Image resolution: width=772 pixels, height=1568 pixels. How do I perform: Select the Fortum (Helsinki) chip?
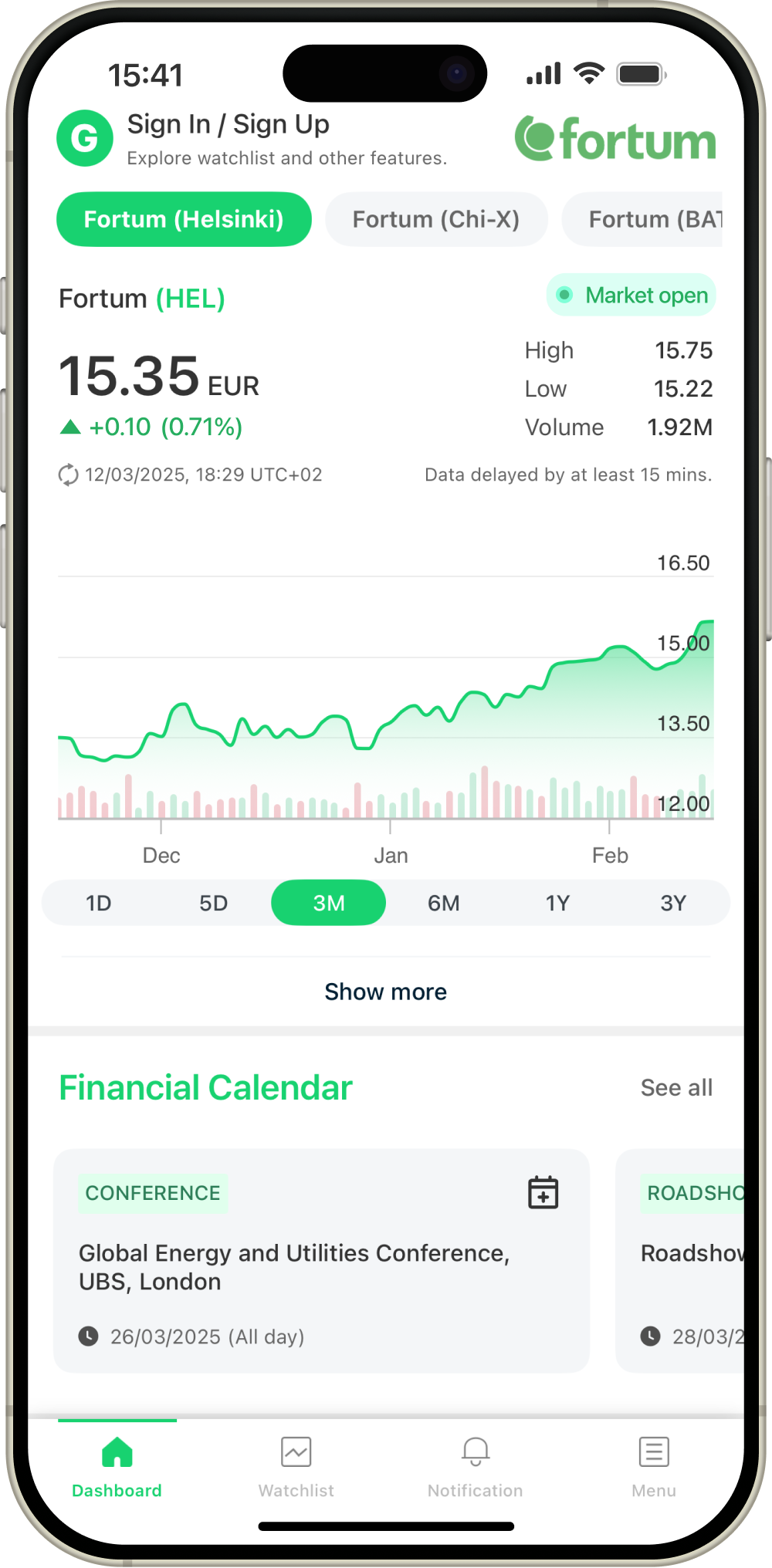click(x=184, y=219)
